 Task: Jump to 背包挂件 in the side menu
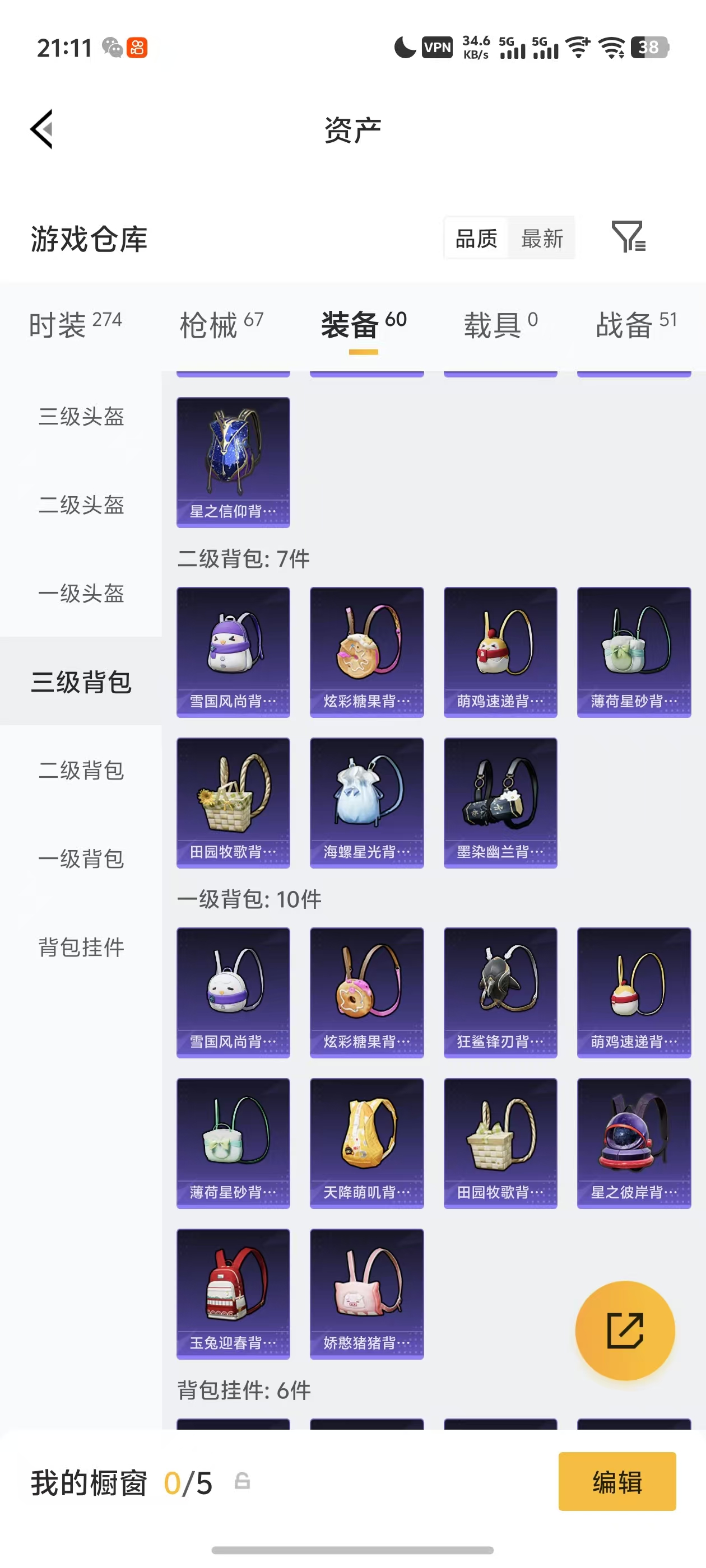[81, 946]
